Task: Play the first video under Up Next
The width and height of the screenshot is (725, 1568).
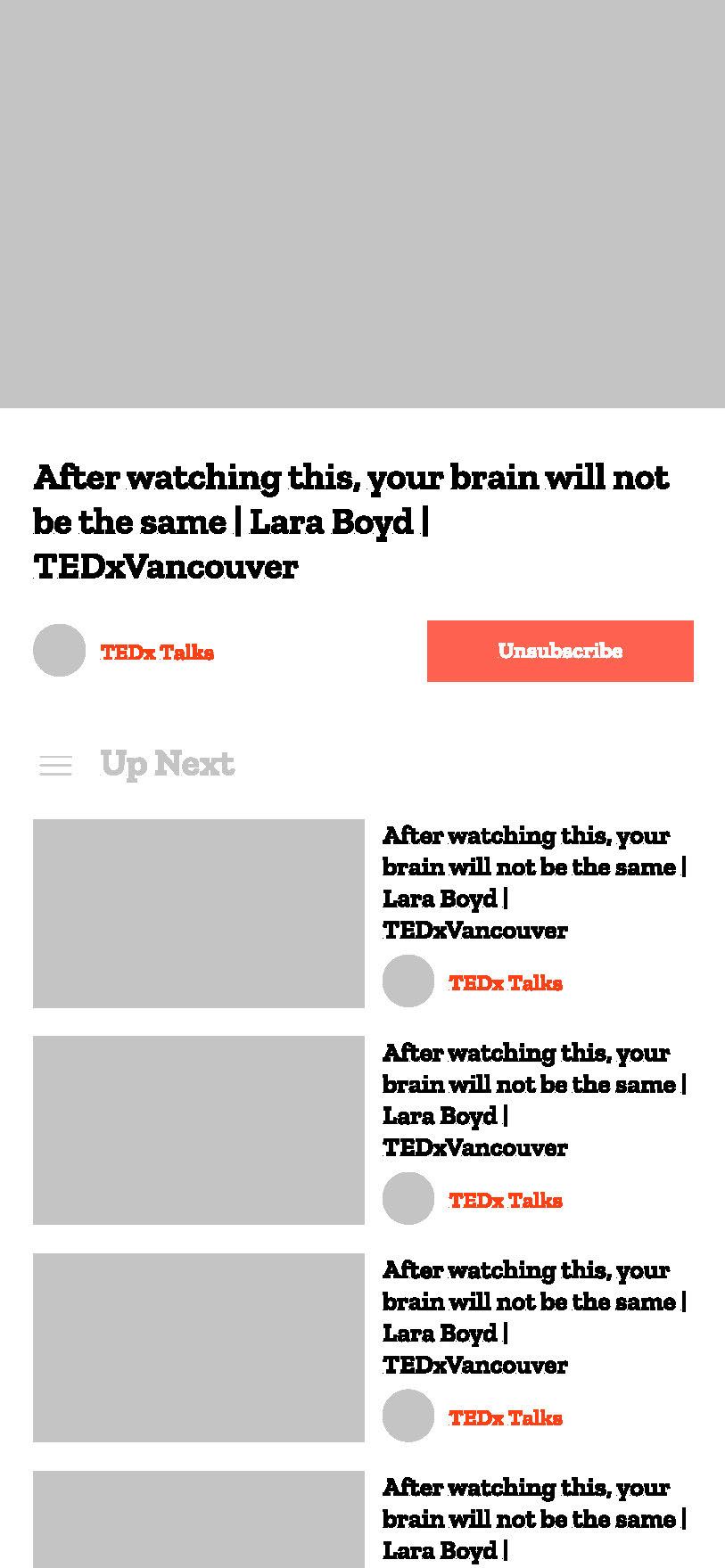Action: point(198,913)
